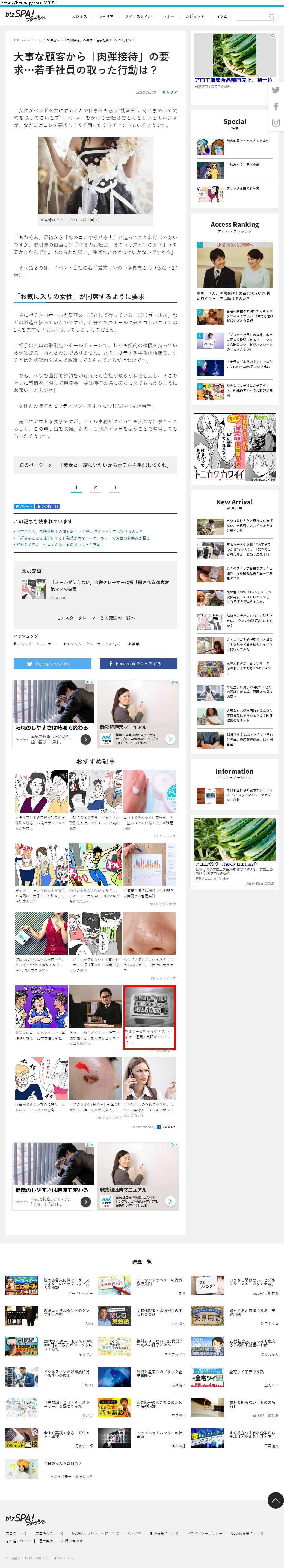The width and height of the screenshot is (284, 1568).
Task: Tap the Twitterでつぶやく button
Action: tap(52, 663)
